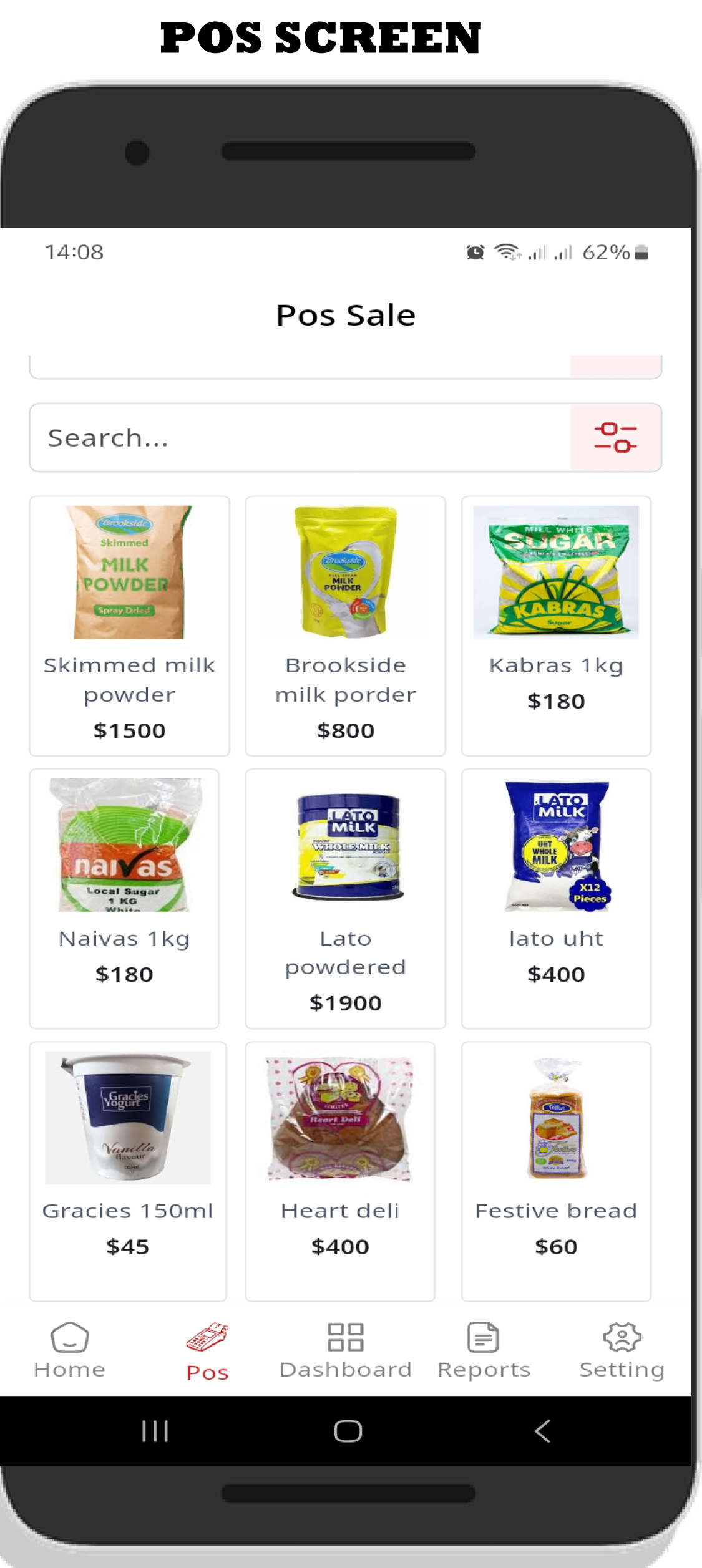Open the recent apps view
Screen dimensions: 702x1568
click(155, 1431)
